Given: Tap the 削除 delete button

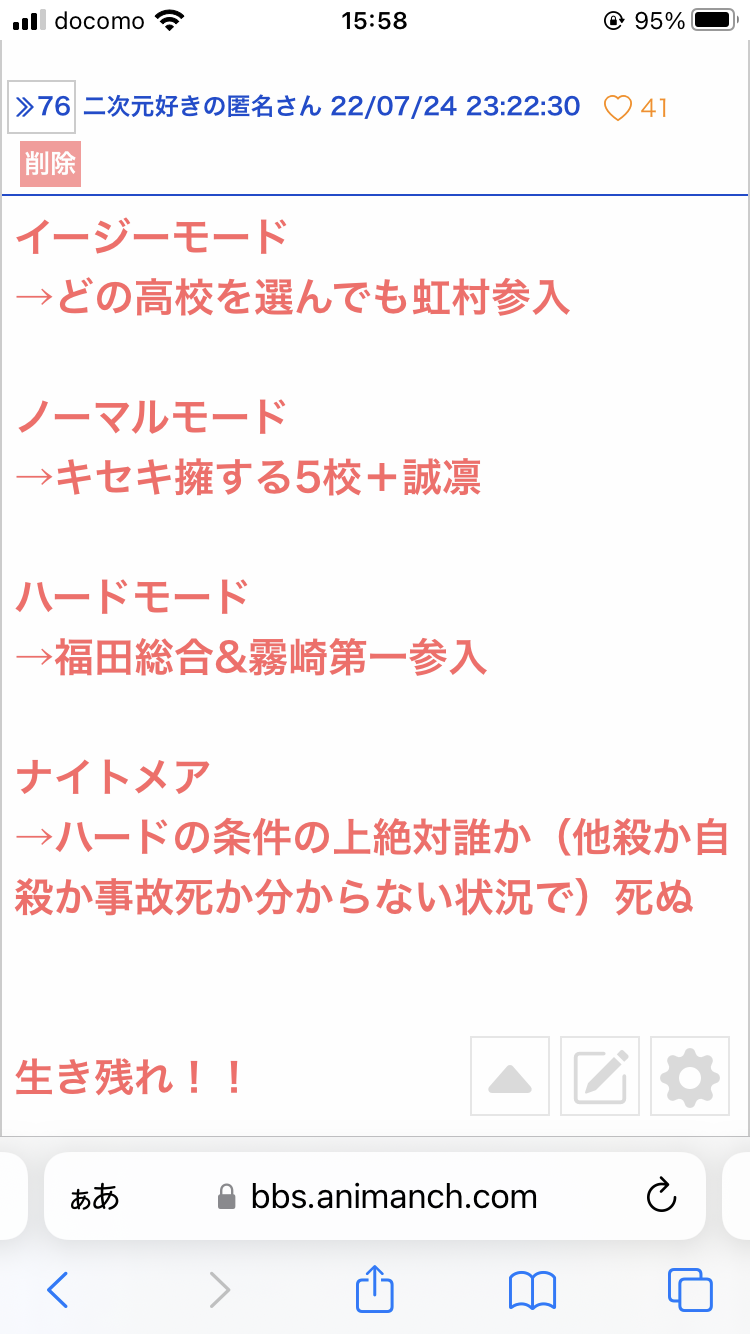Looking at the screenshot, I should point(50,164).
